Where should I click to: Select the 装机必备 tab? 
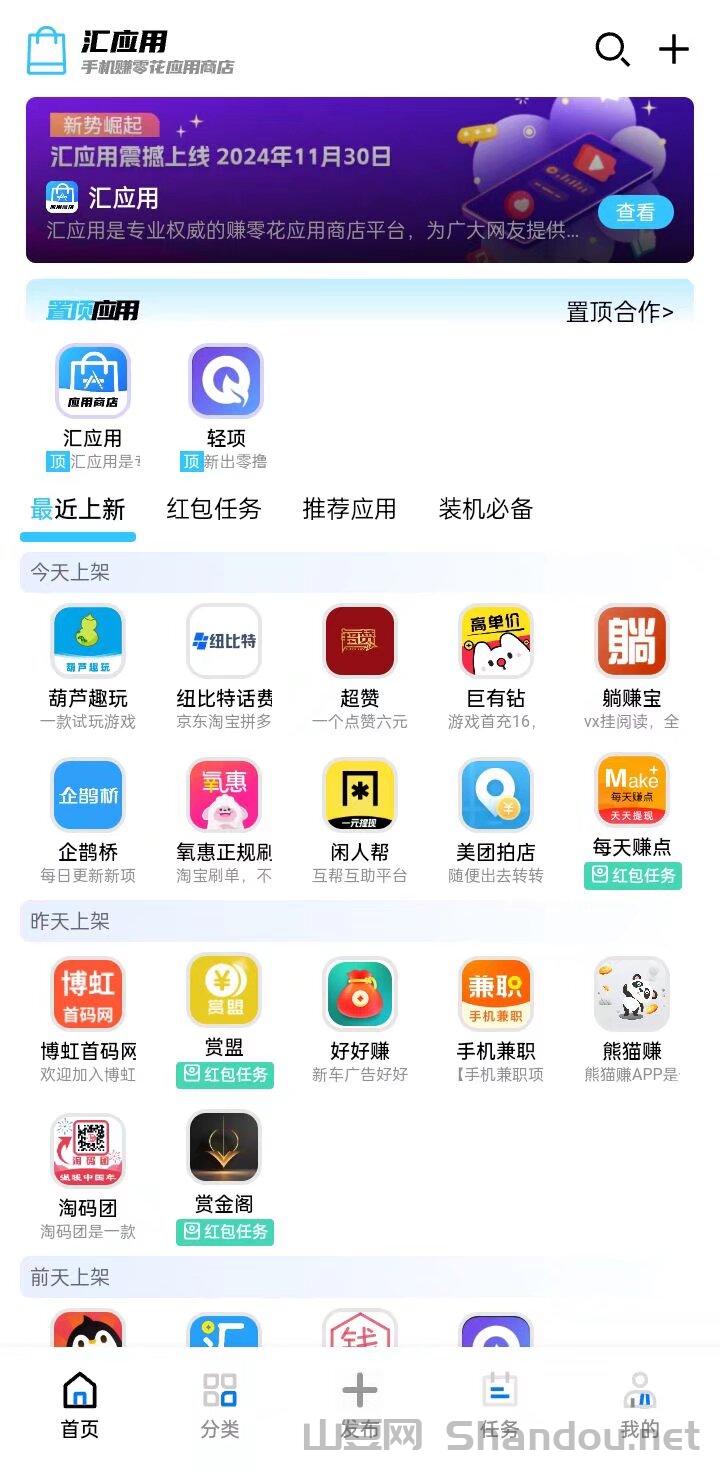tap(485, 509)
